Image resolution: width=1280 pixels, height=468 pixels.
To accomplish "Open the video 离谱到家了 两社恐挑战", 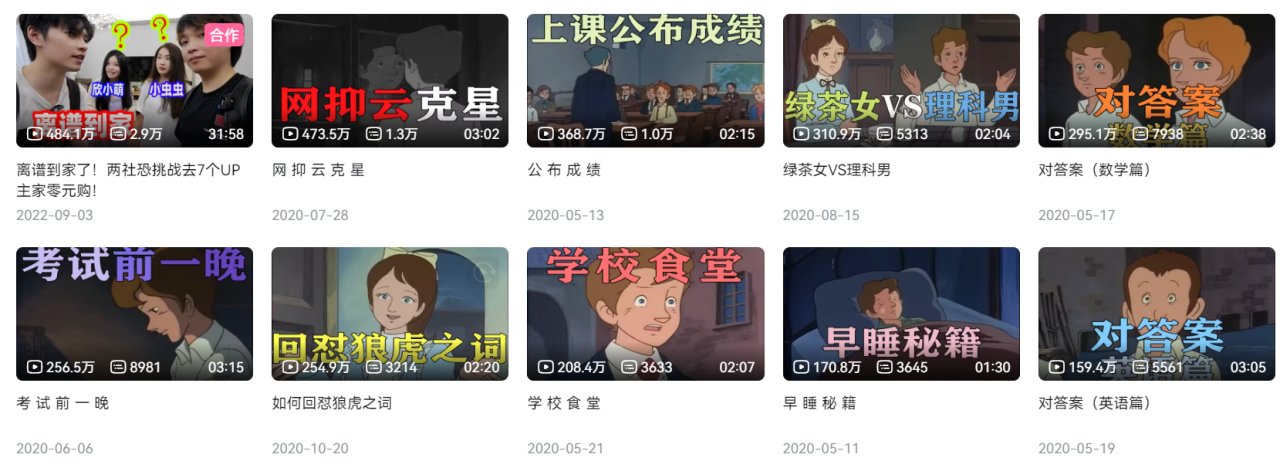I will coord(134,80).
